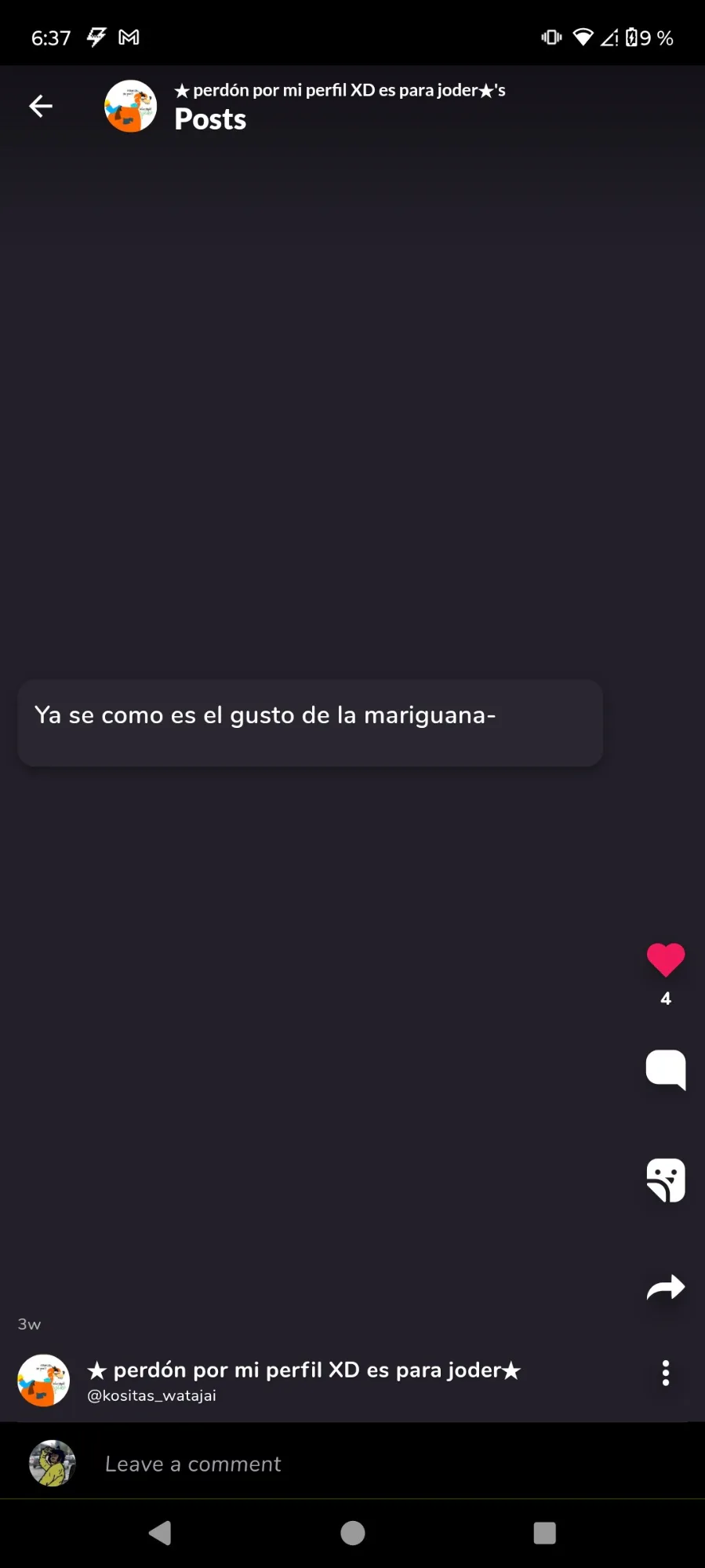Screen dimensions: 705x1568
Task: Tap the sticker reaction icon
Action: (x=665, y=1179)
